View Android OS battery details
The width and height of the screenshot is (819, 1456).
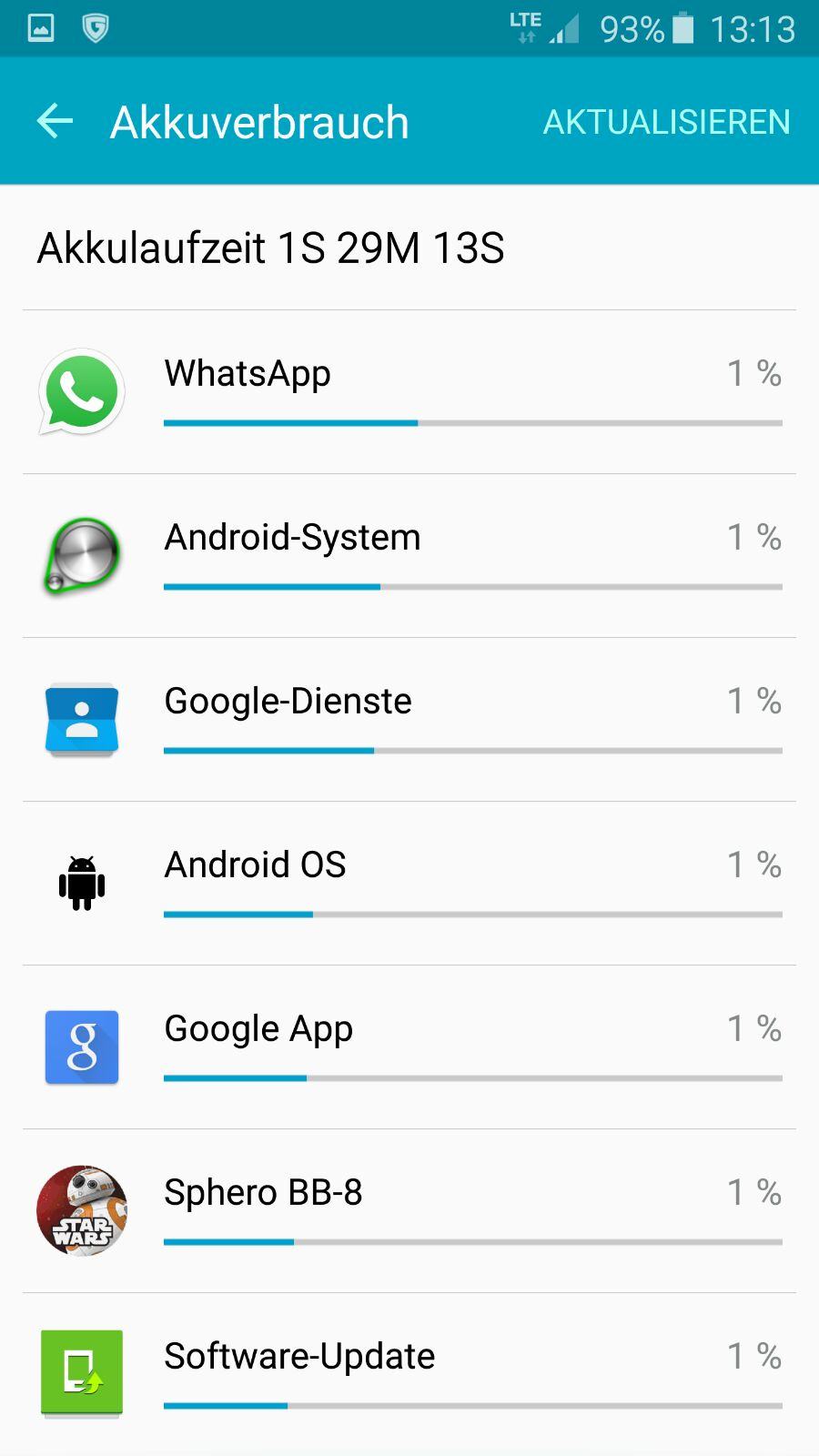(x=409, y=884)
